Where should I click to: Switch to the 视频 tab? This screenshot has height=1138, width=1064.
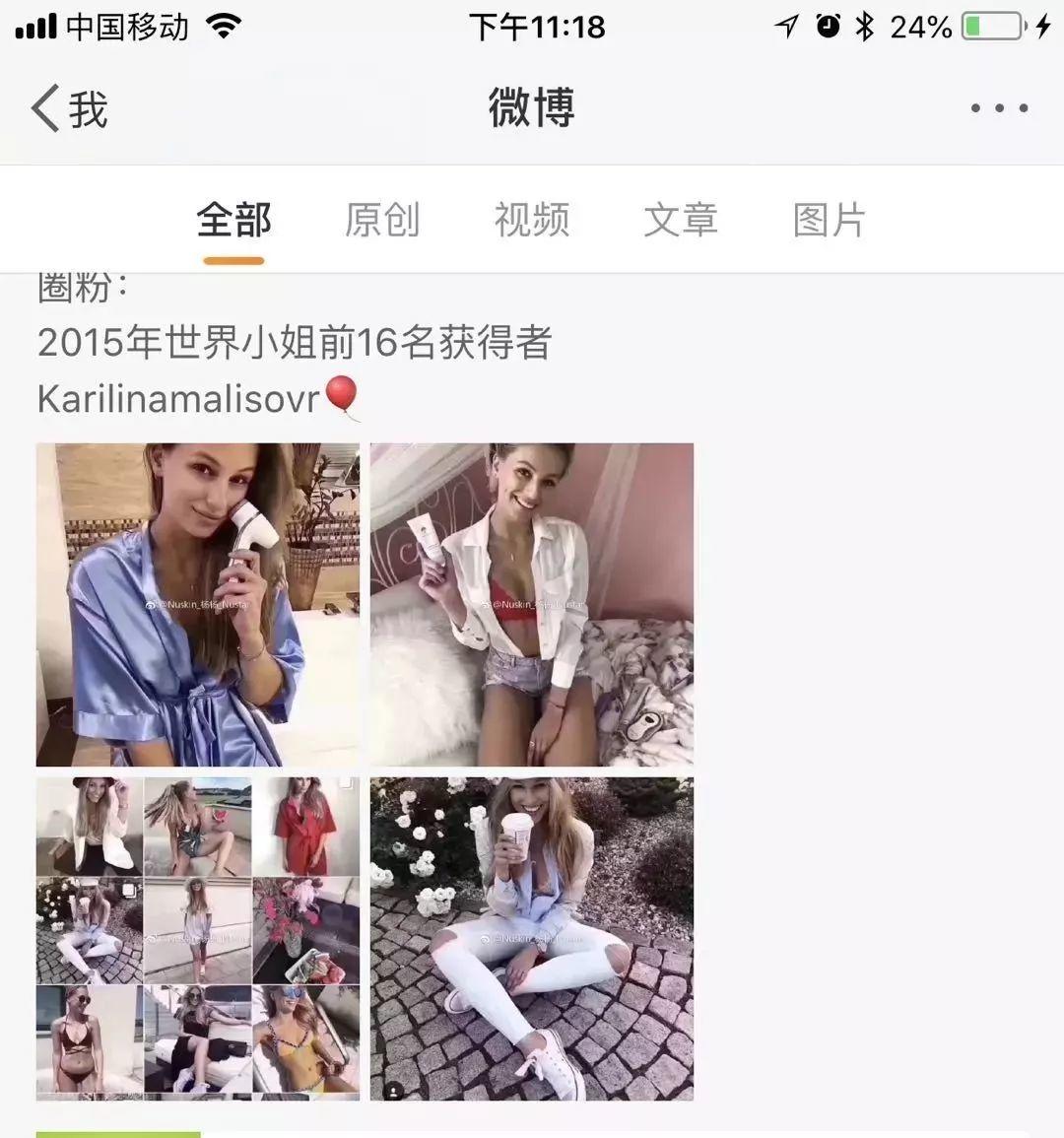[x=531, y=220]
